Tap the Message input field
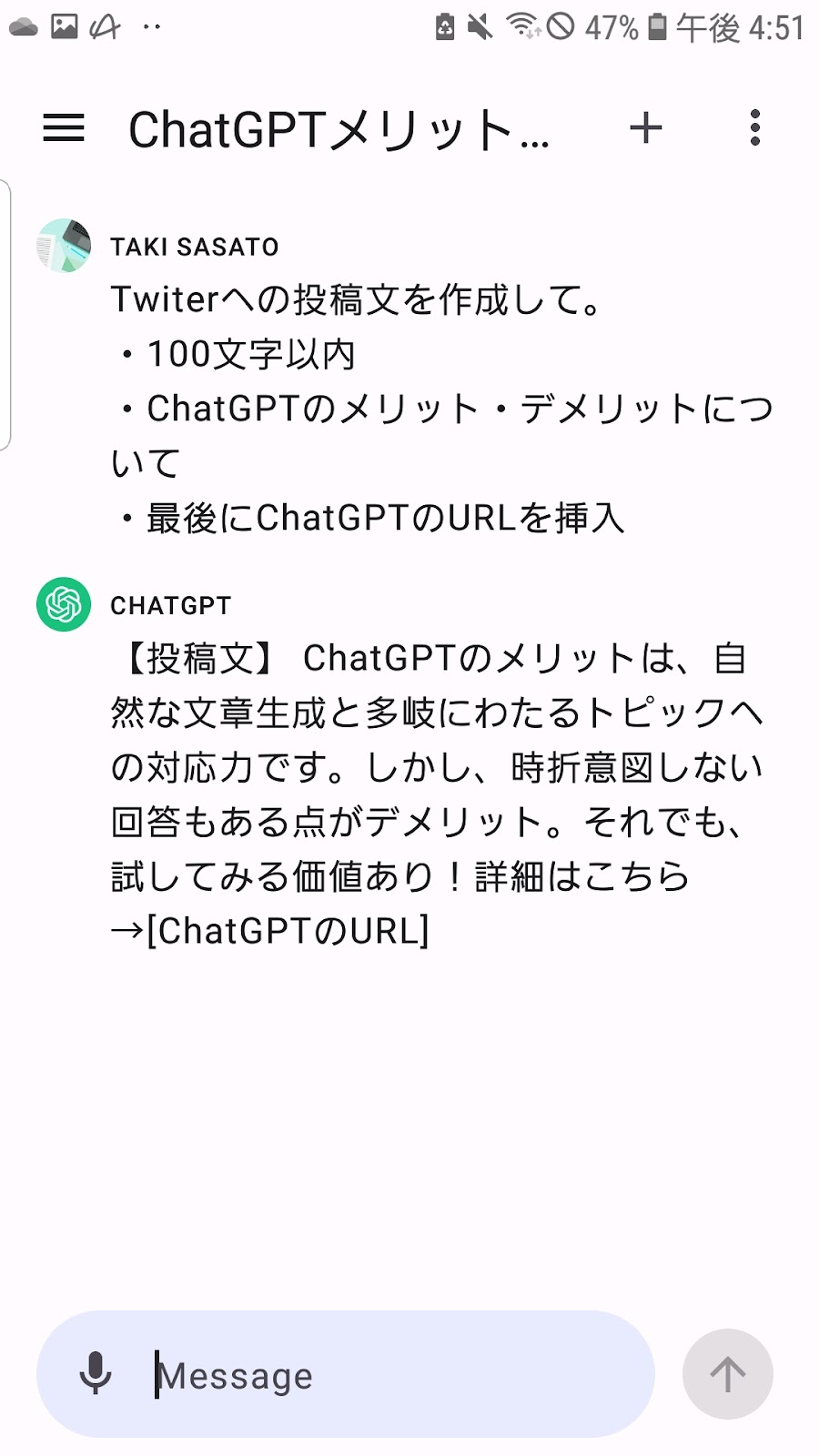The image size is (819, 1456). point(364,1374)
